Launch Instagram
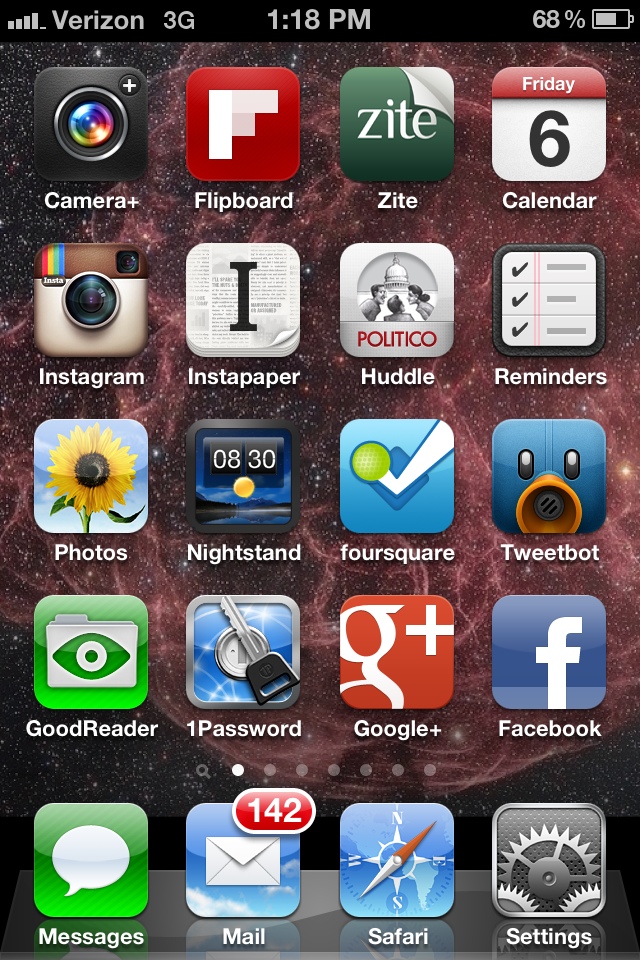The image size is (640, 960). coord(91,300)
